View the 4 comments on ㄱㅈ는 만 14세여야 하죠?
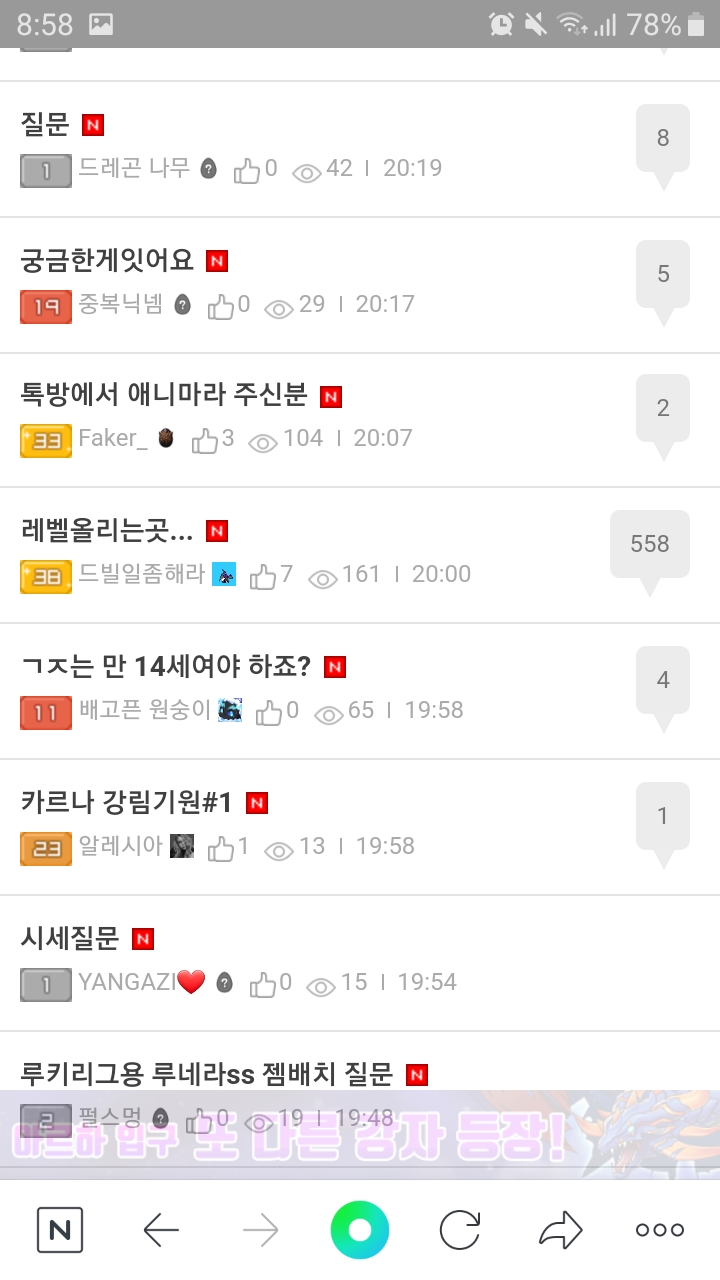The image size is (720, 1280). click(x=662, y=681)
